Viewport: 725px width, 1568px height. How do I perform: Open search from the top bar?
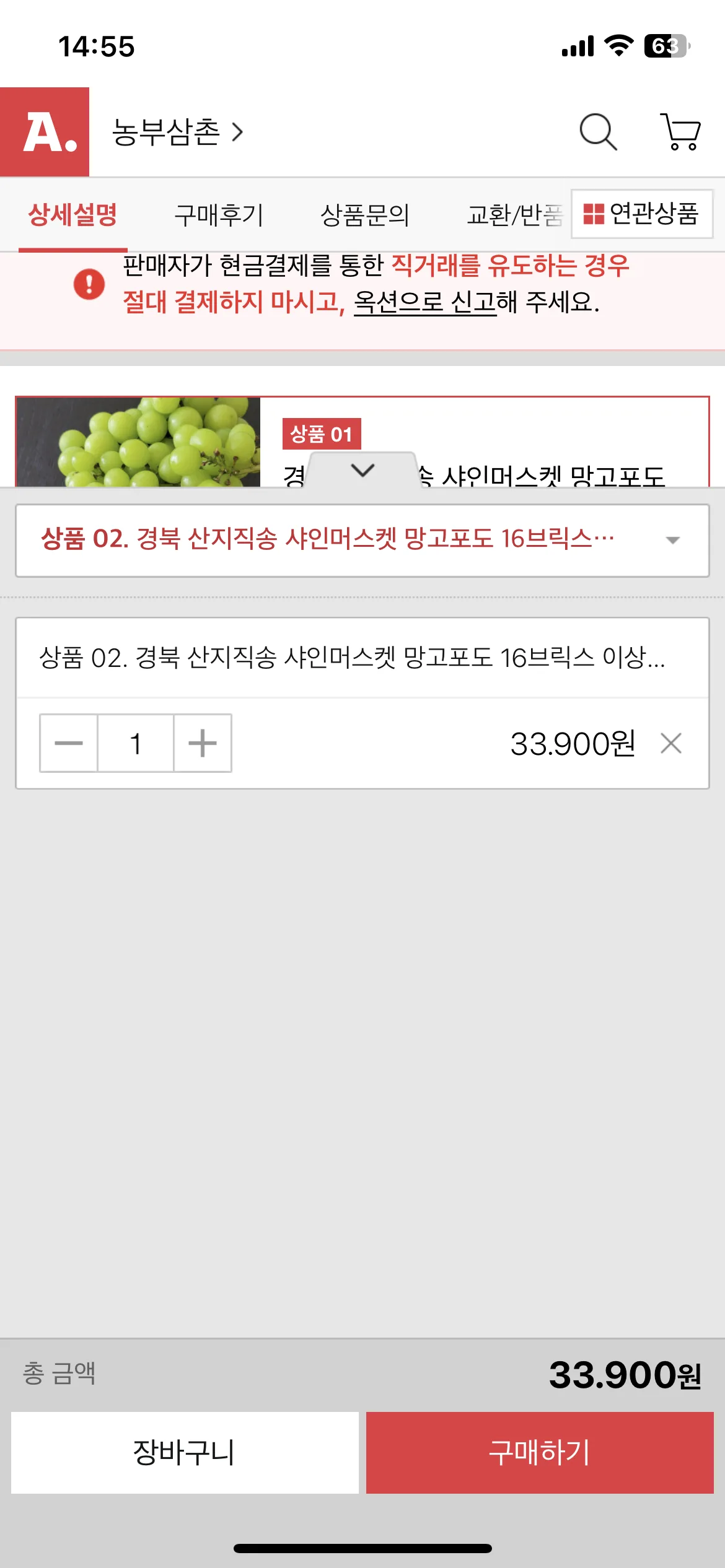coord(597,133)
